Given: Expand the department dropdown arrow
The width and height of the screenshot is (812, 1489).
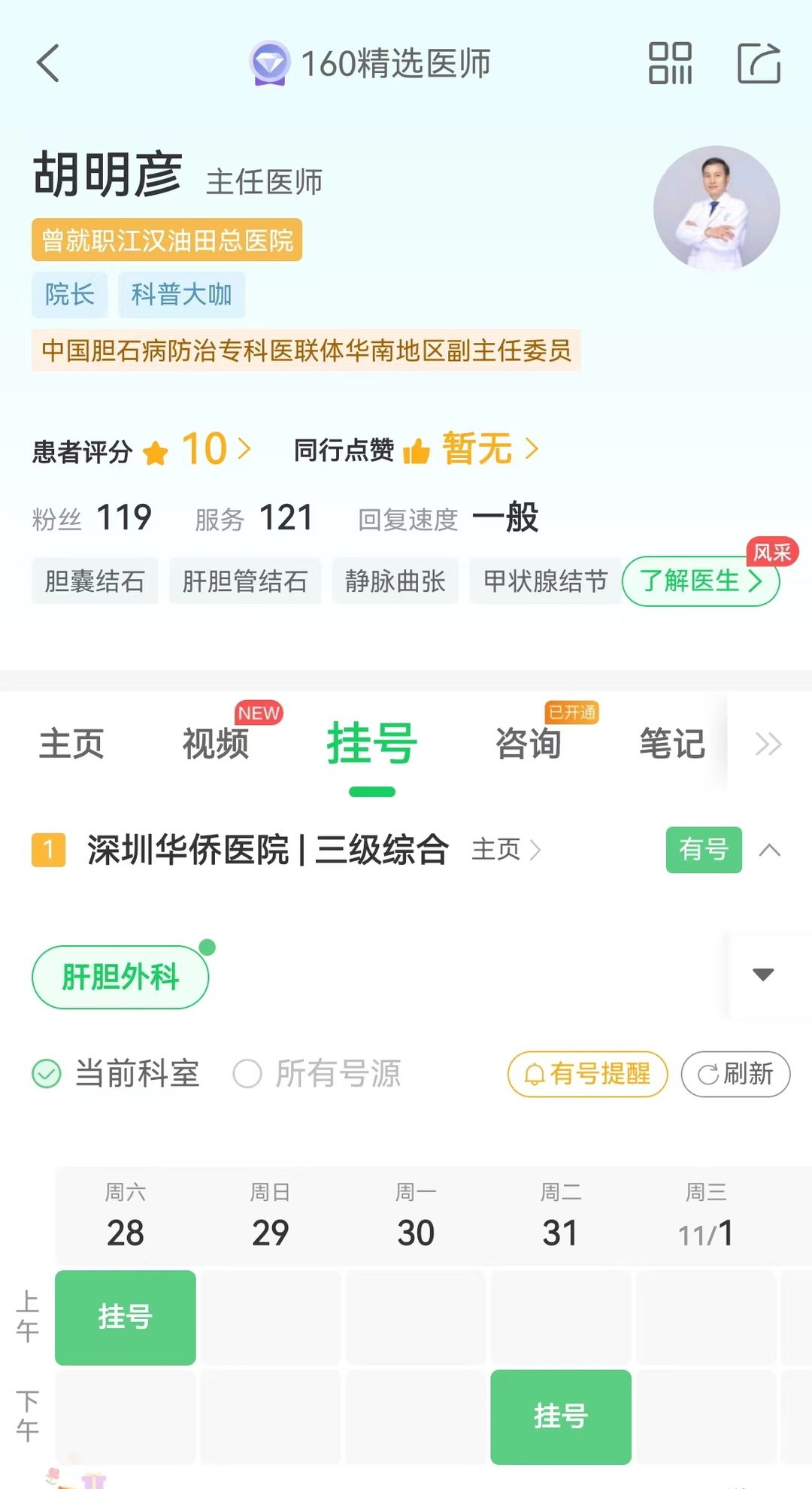Looking at the screenshot, I should (x=763, y=975).
